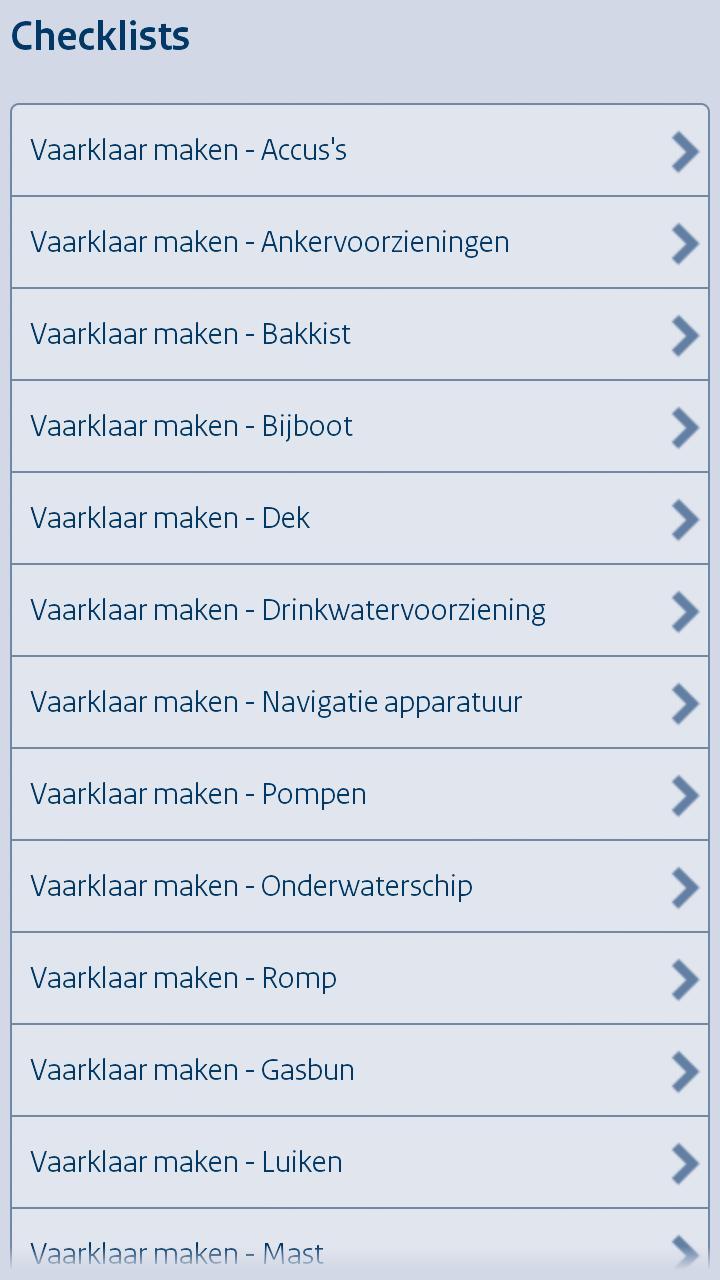Click the arrow beside Bijboot
720x1280 pixels.
coord(686,426)
